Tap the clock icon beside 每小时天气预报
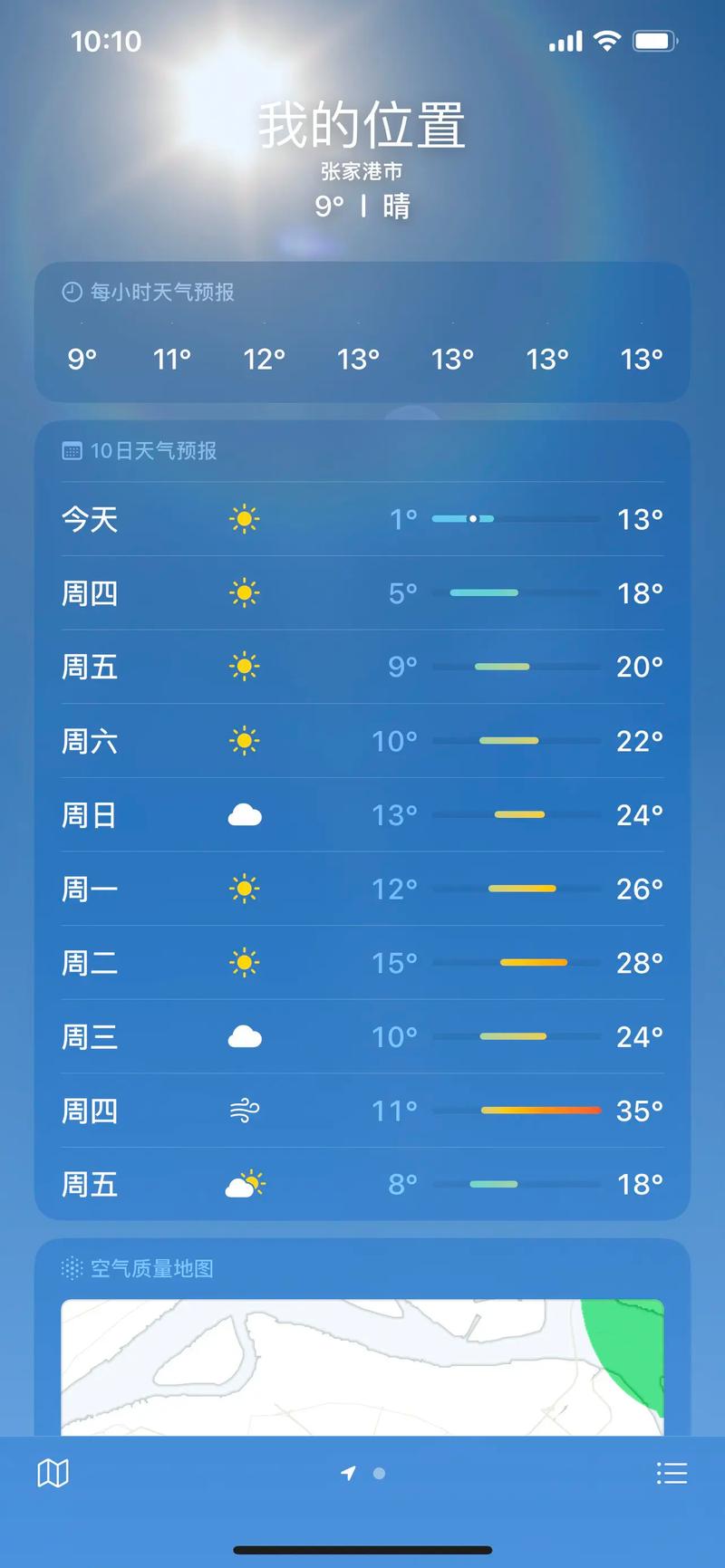 (x=71, y=293)
